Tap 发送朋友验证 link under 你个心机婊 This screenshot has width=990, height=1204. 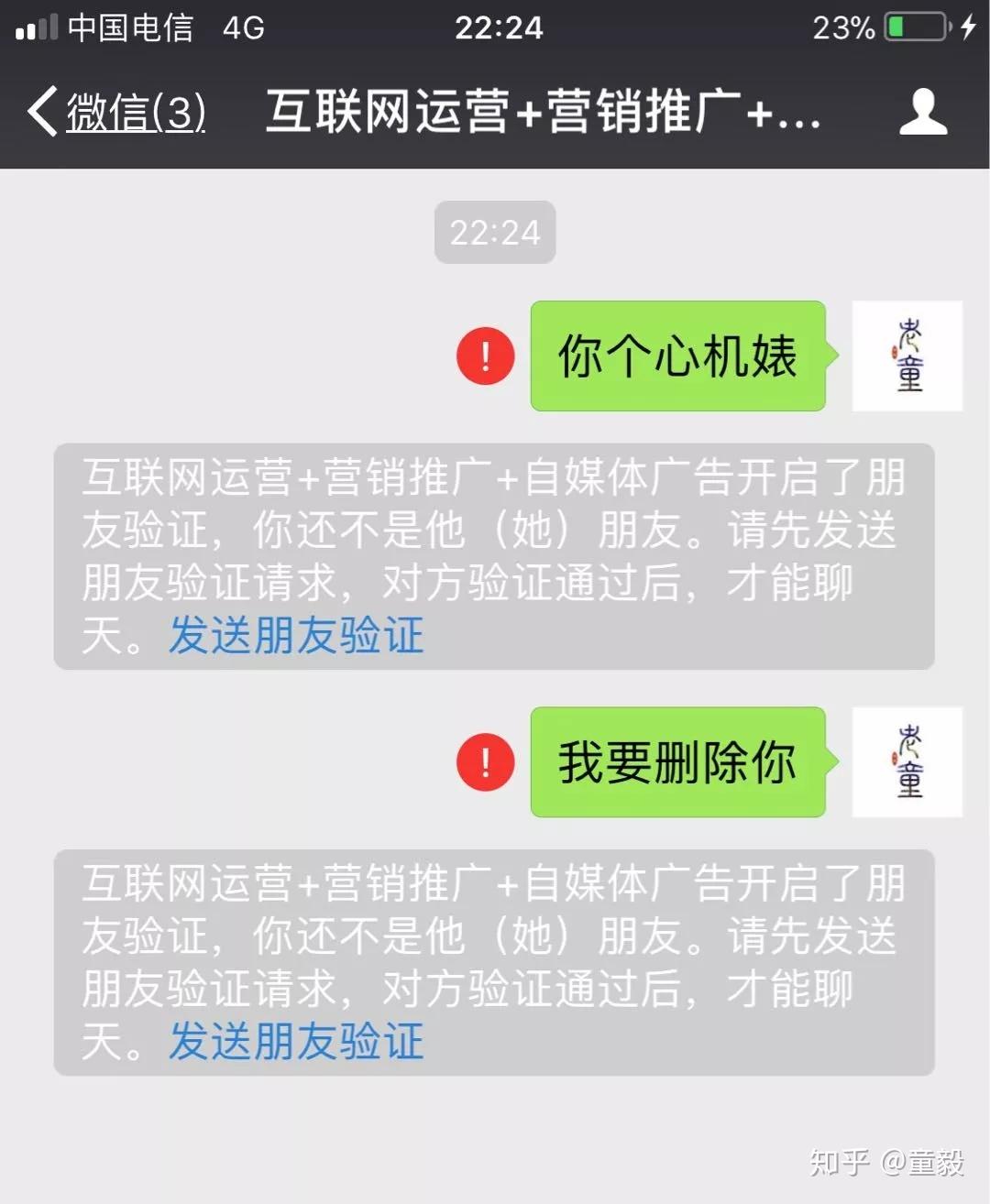[296, 635]
